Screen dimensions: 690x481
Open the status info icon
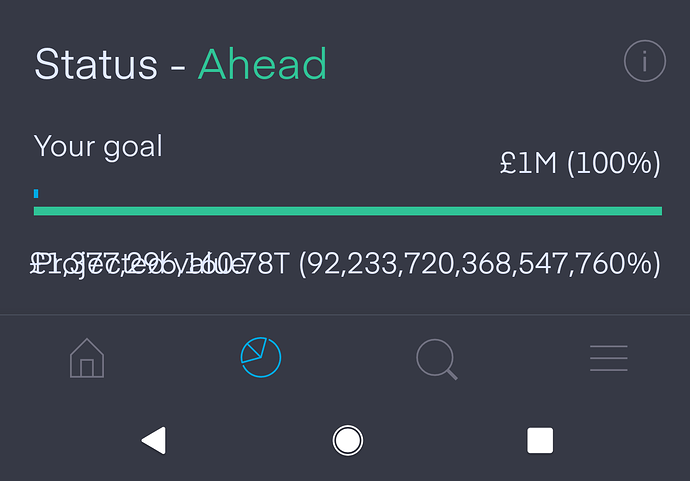pyautogui.click(x=644, y=62)
